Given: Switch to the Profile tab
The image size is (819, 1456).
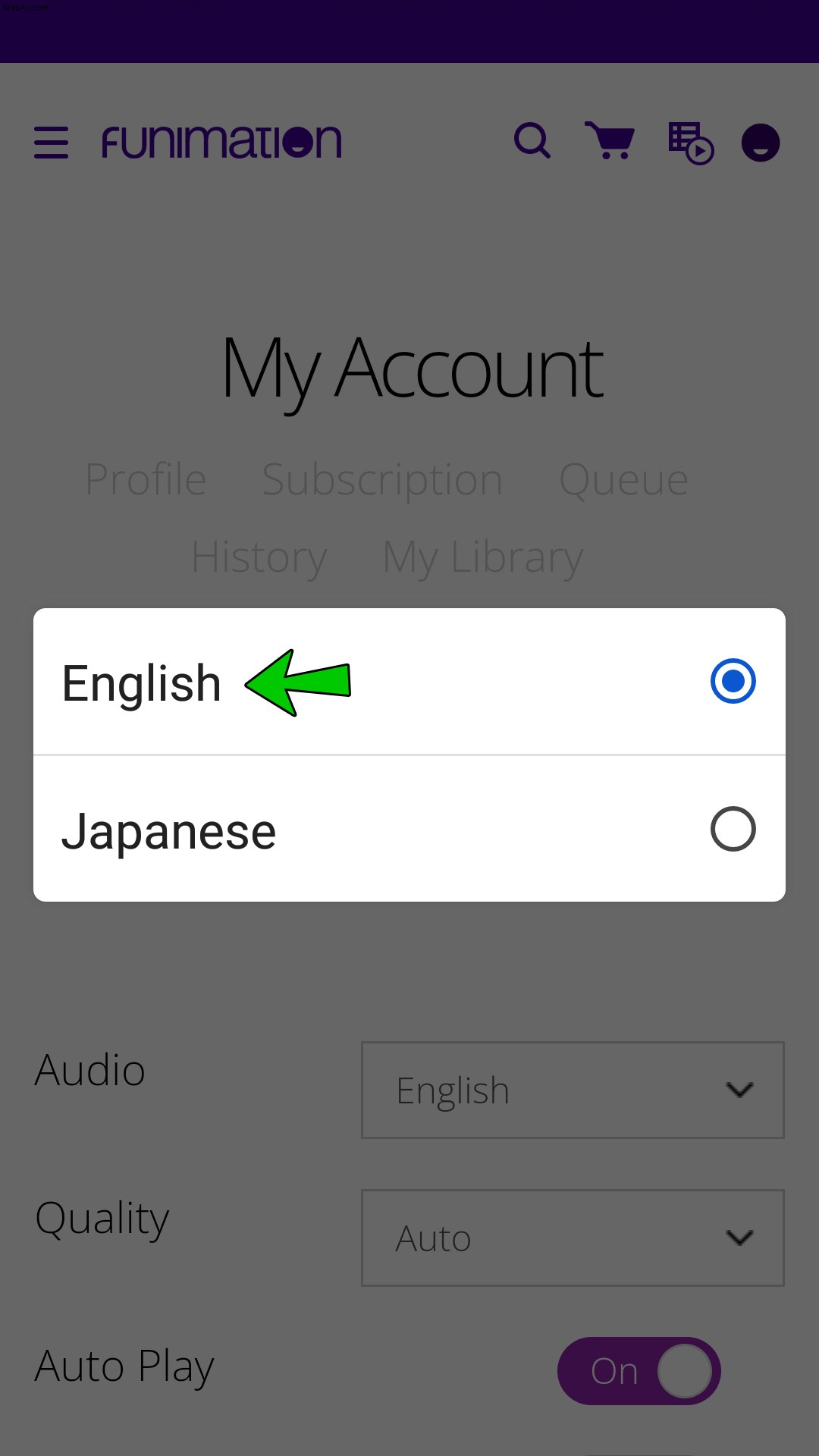Looking at the screenshot, I should [x=146, y=479].
